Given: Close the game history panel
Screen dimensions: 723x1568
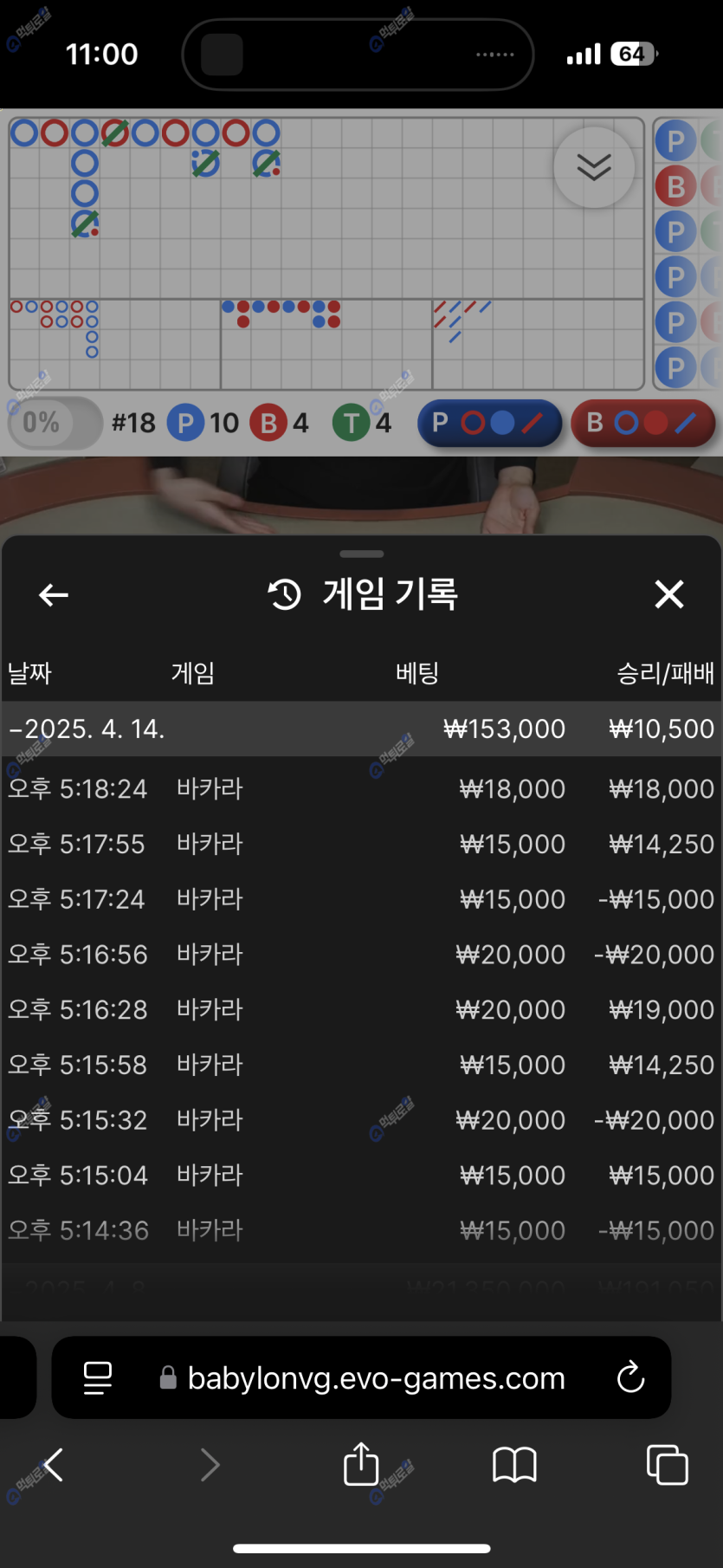Looking at the screenshot, I should 668,595.
